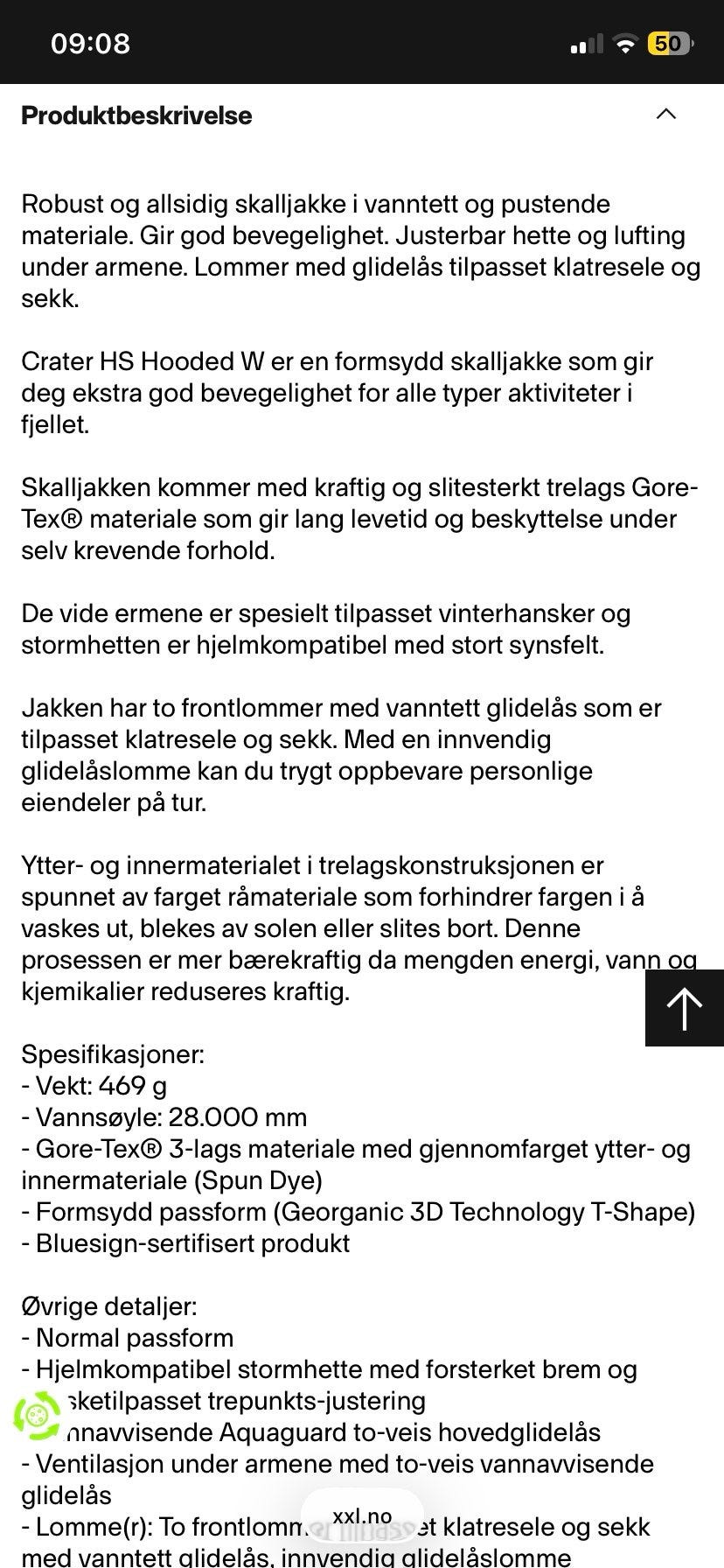Tap the Bluesign-sertifisert produkt line
The height and width of the screenshot is (1568, 724).
[186, 1242]
